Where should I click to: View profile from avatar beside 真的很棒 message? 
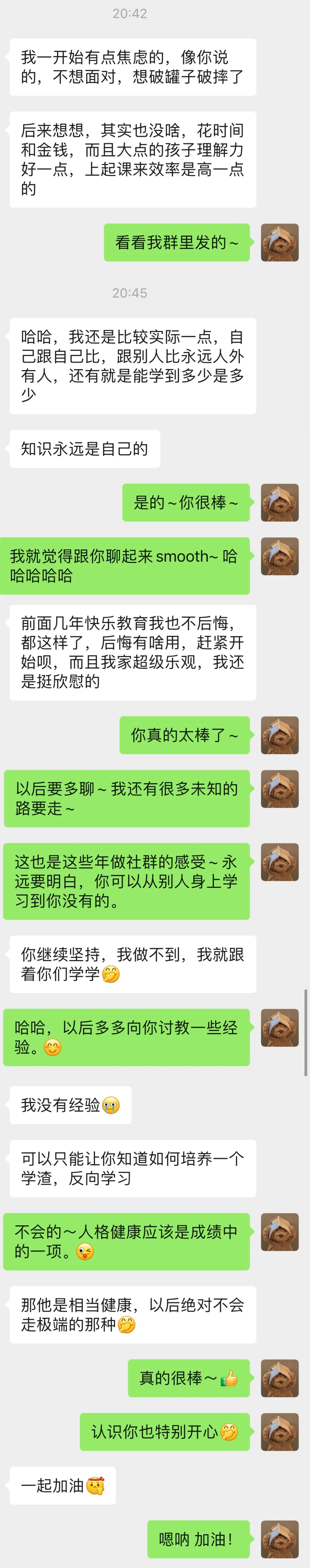point(280,1378)
